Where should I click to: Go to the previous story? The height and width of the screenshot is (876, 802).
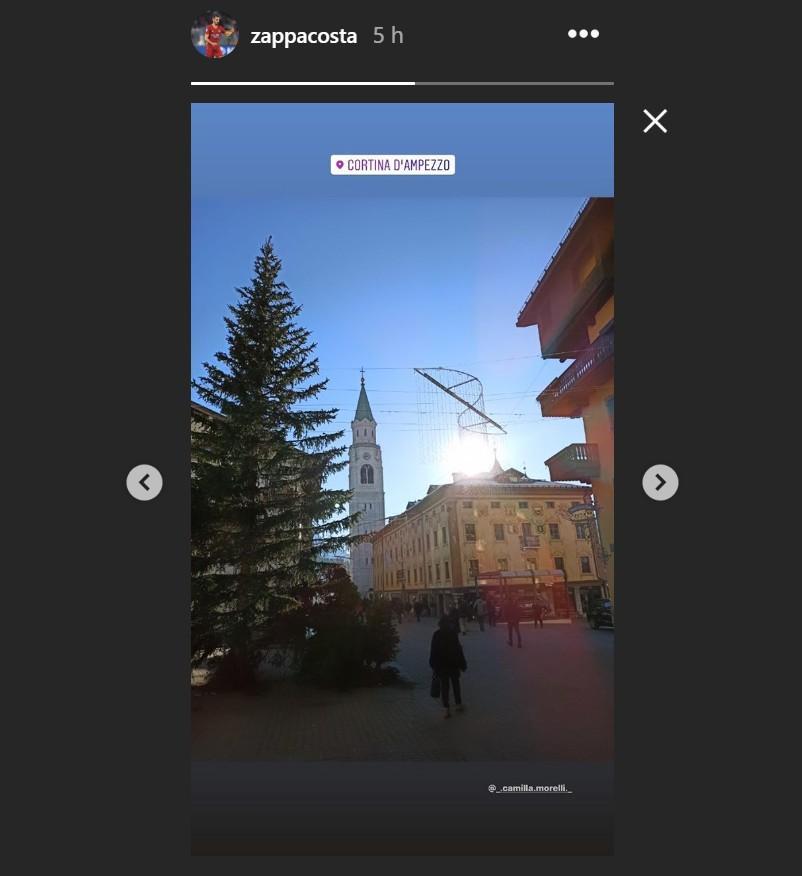[x=144, y=483]
